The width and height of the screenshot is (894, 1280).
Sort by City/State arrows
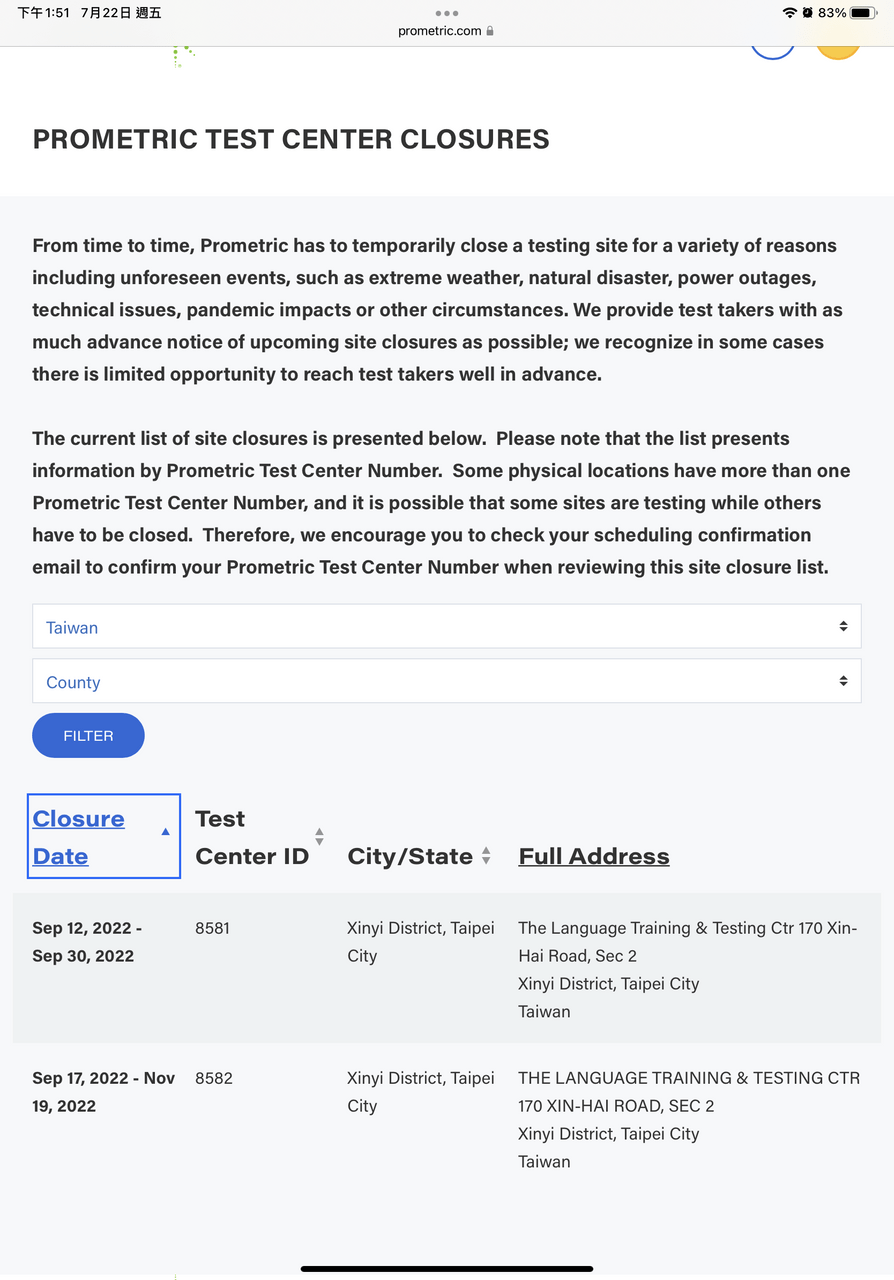[486, 856]
